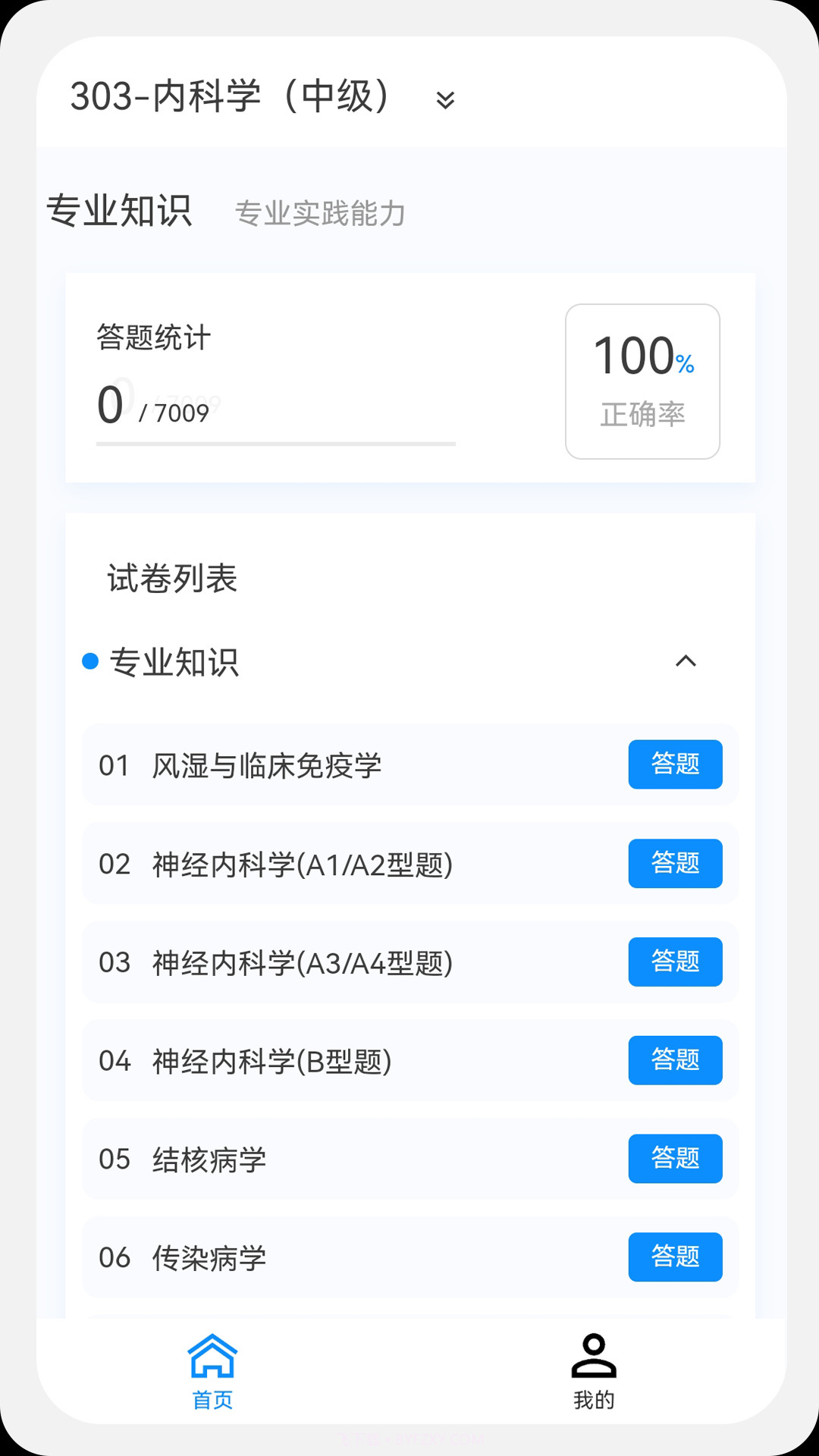This screenshot has width=819, height=1456.
Task: Select the 试卷列表 heading
Action: pos(171,579)
